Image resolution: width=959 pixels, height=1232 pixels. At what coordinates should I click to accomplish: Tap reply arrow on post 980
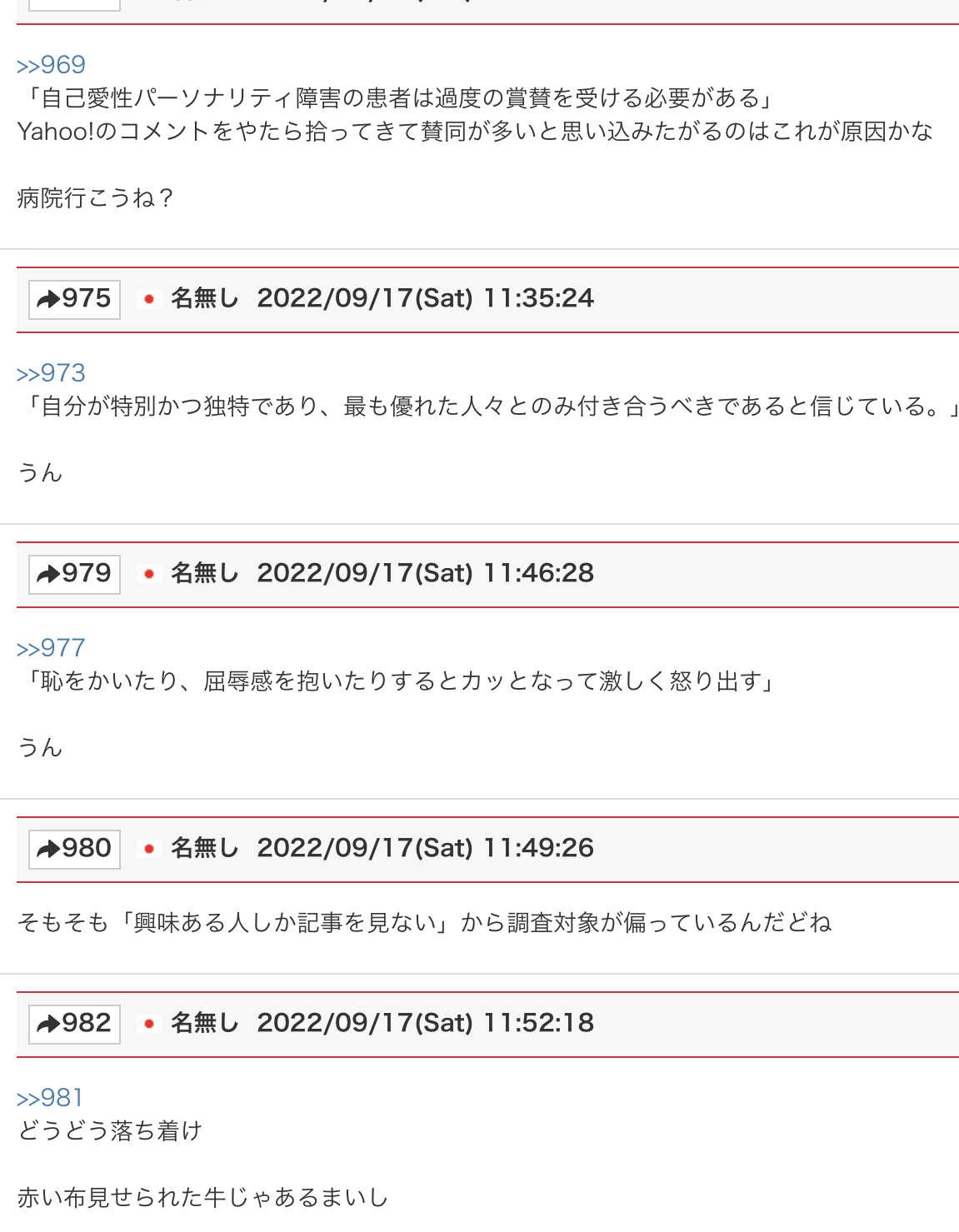point(74,849)
